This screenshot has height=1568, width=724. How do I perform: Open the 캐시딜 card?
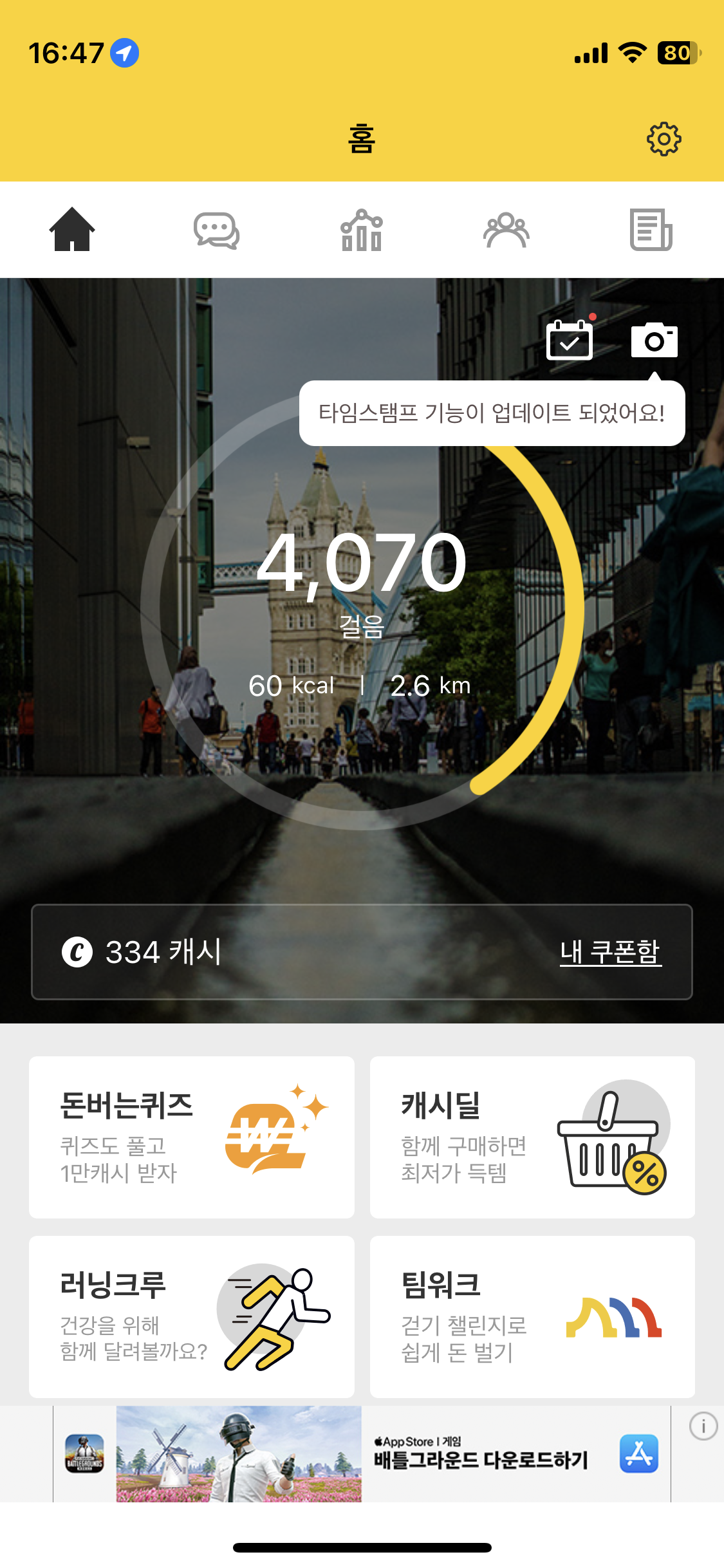coord(532,1137)
